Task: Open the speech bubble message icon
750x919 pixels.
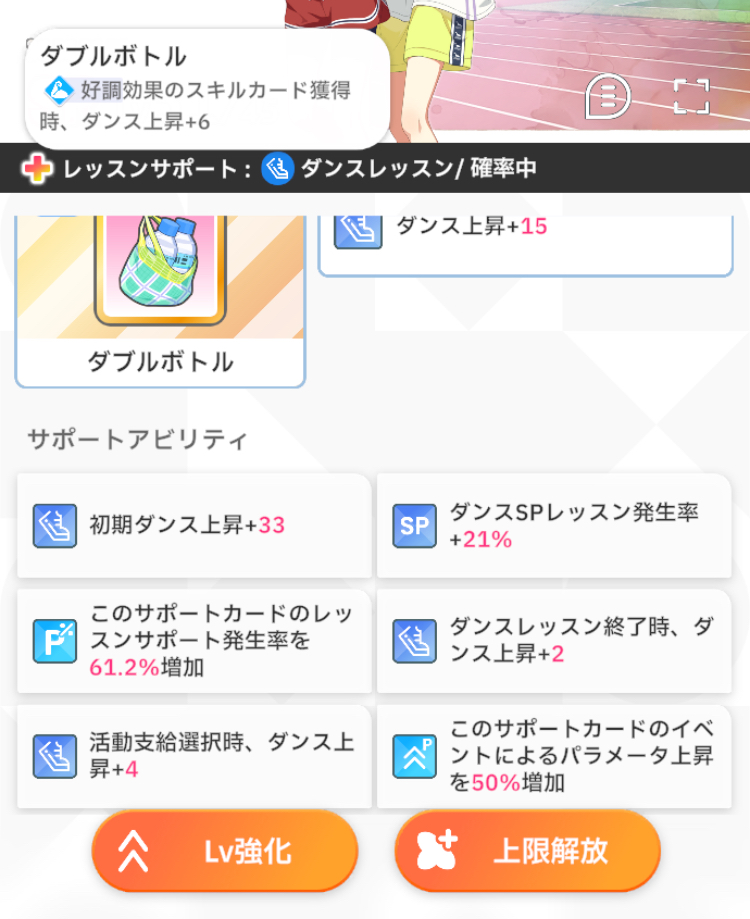Action: (608, 97)
